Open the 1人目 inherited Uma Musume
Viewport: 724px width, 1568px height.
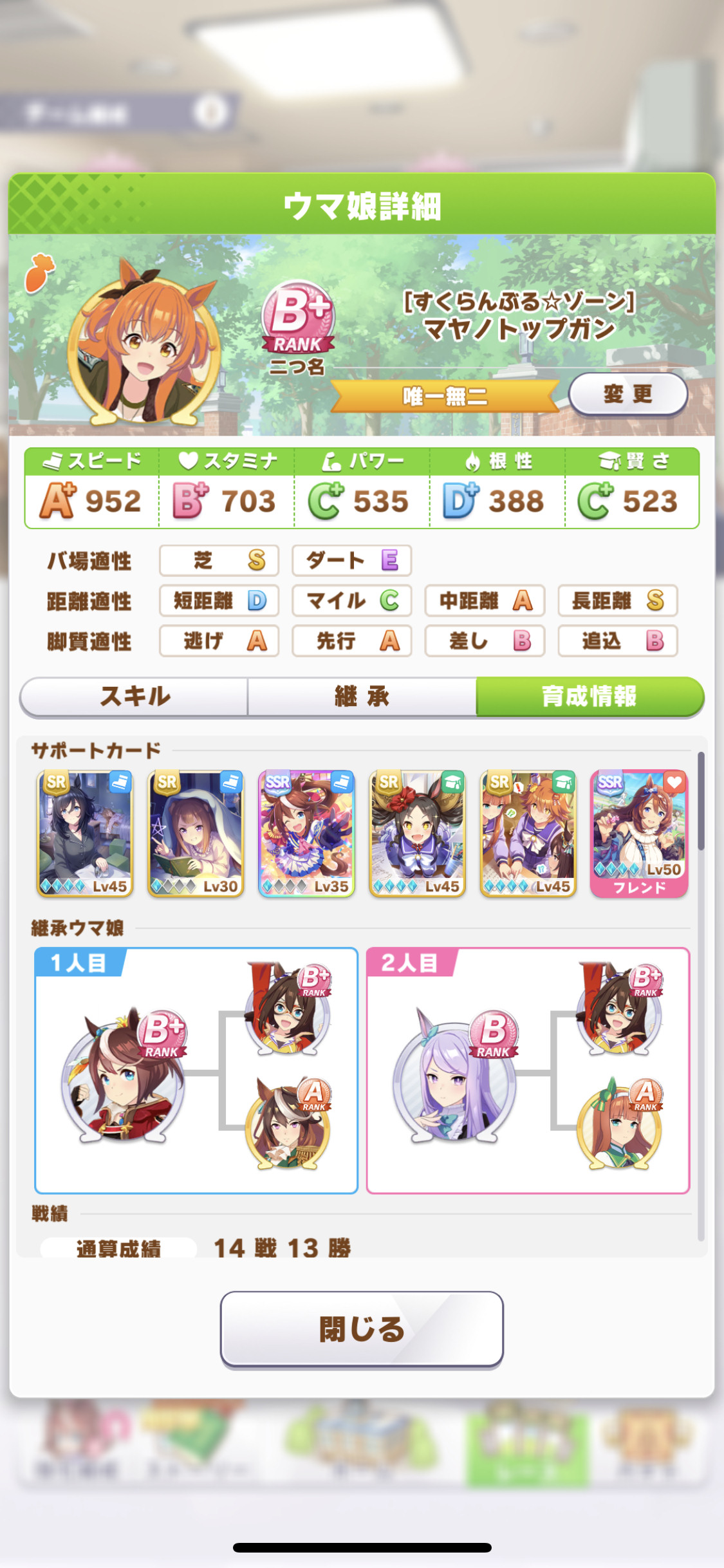tap(124, 1073)
